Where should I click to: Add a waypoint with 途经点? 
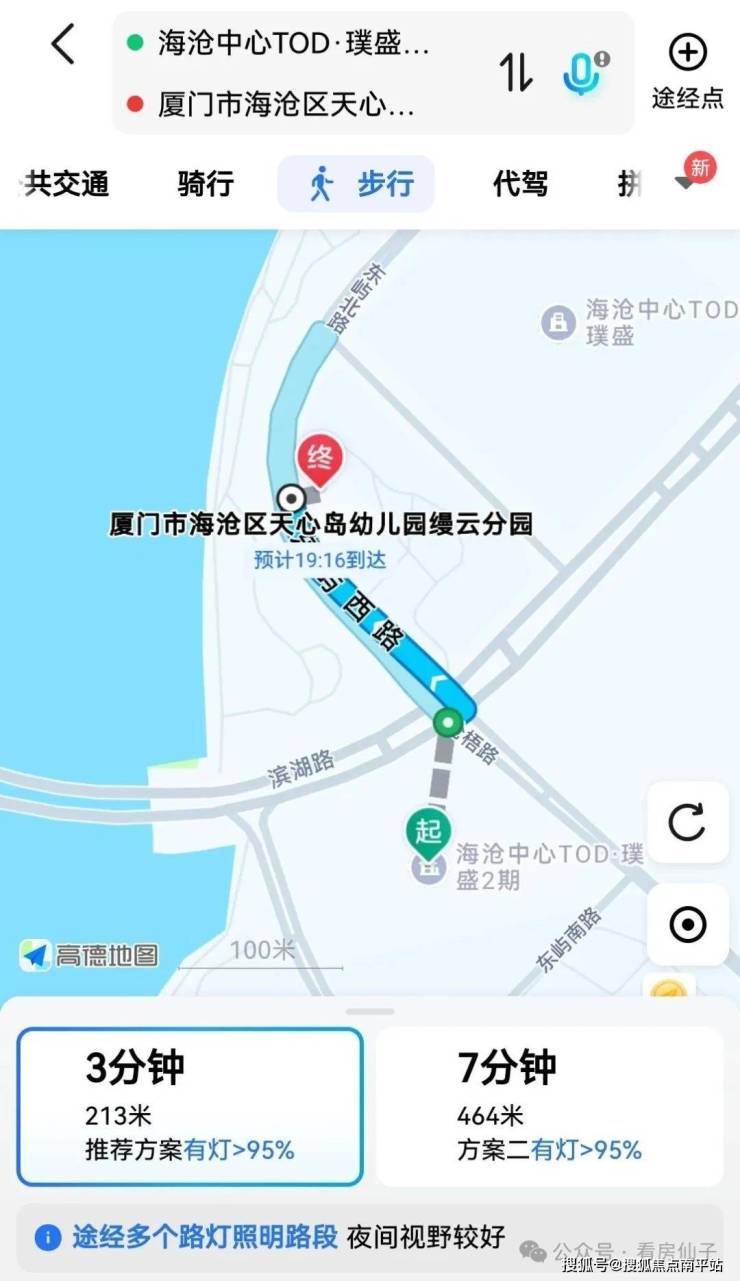tap(688, 70)
